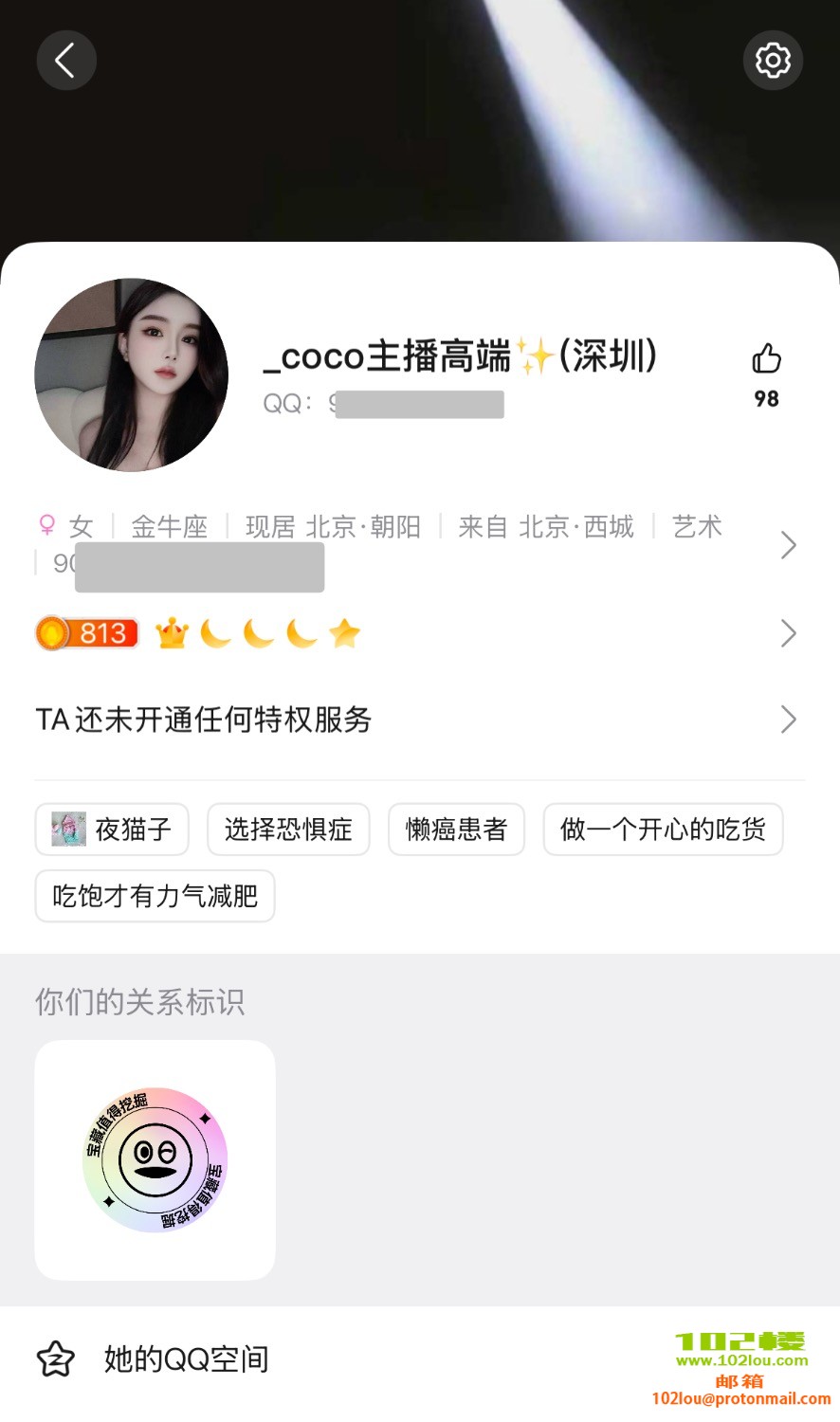Open the settings gear icon

coord(773,61)
